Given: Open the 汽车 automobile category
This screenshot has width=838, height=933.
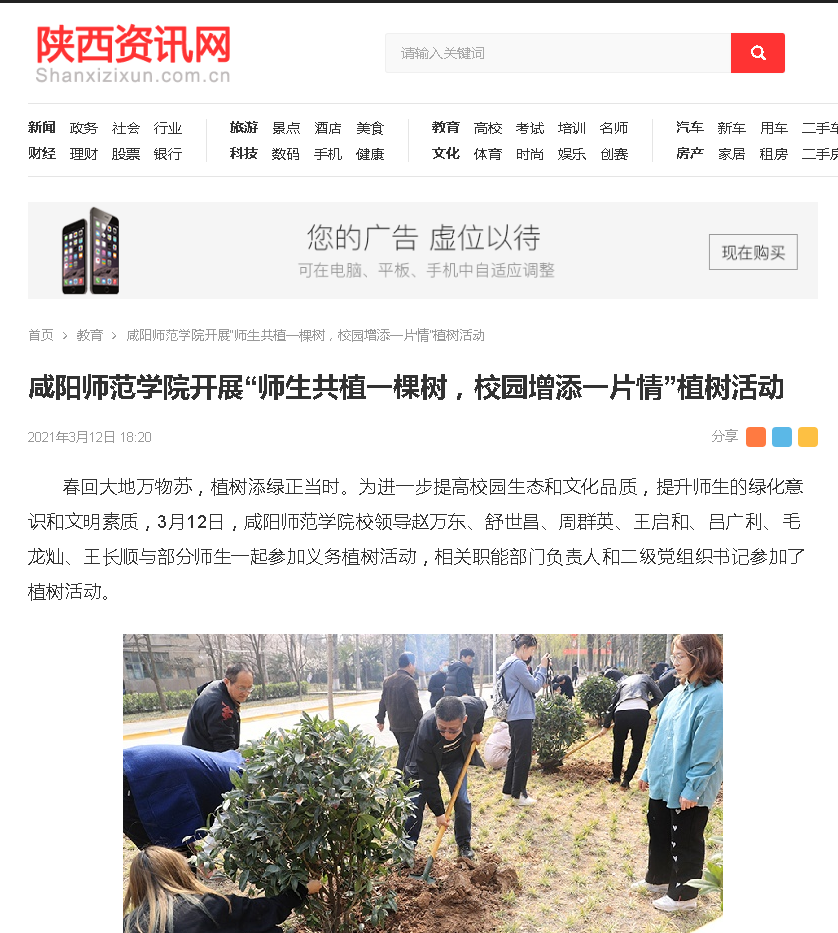Looking at the screenshot, I should (690, 128).
